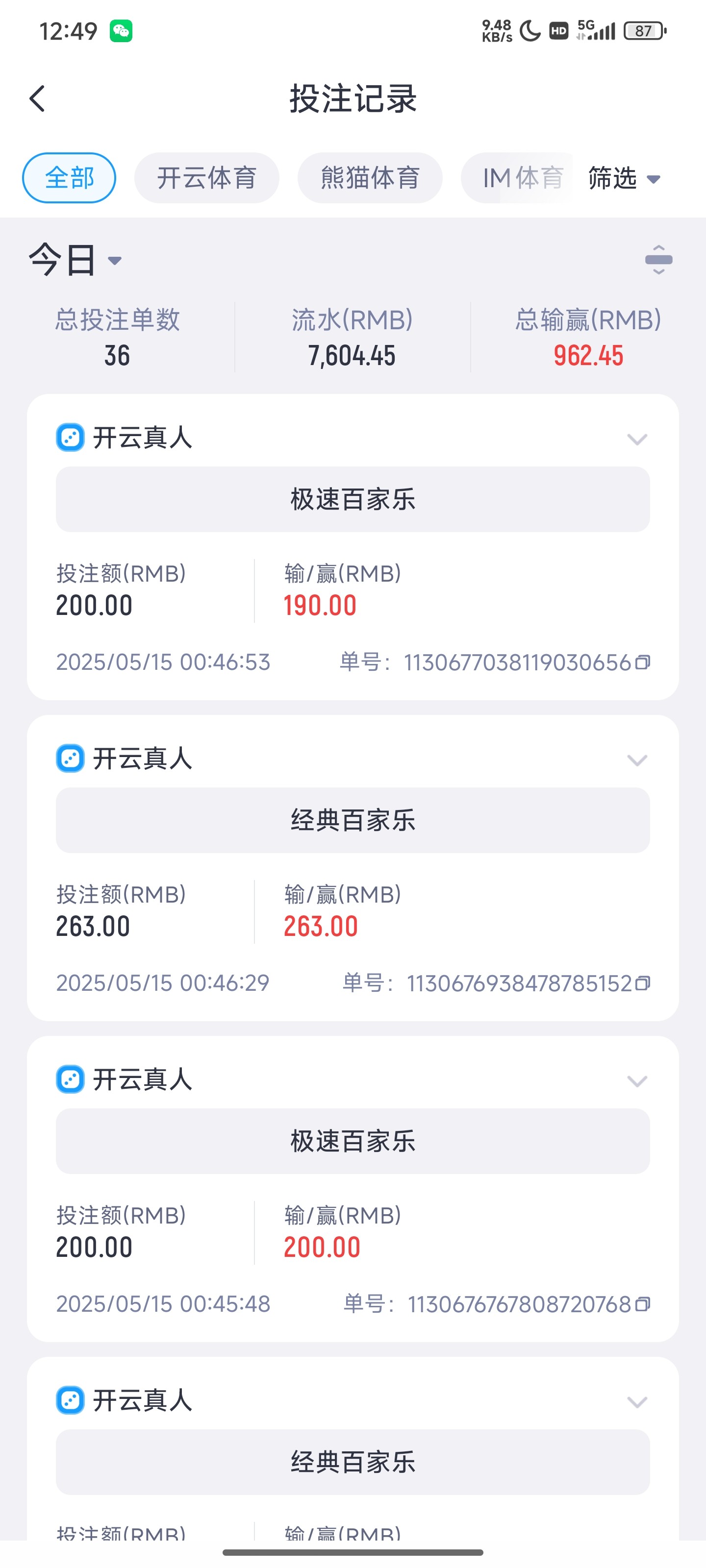Collapse or expand all bet records
Screen dimensions: 706x1568
tap(658, 260)
